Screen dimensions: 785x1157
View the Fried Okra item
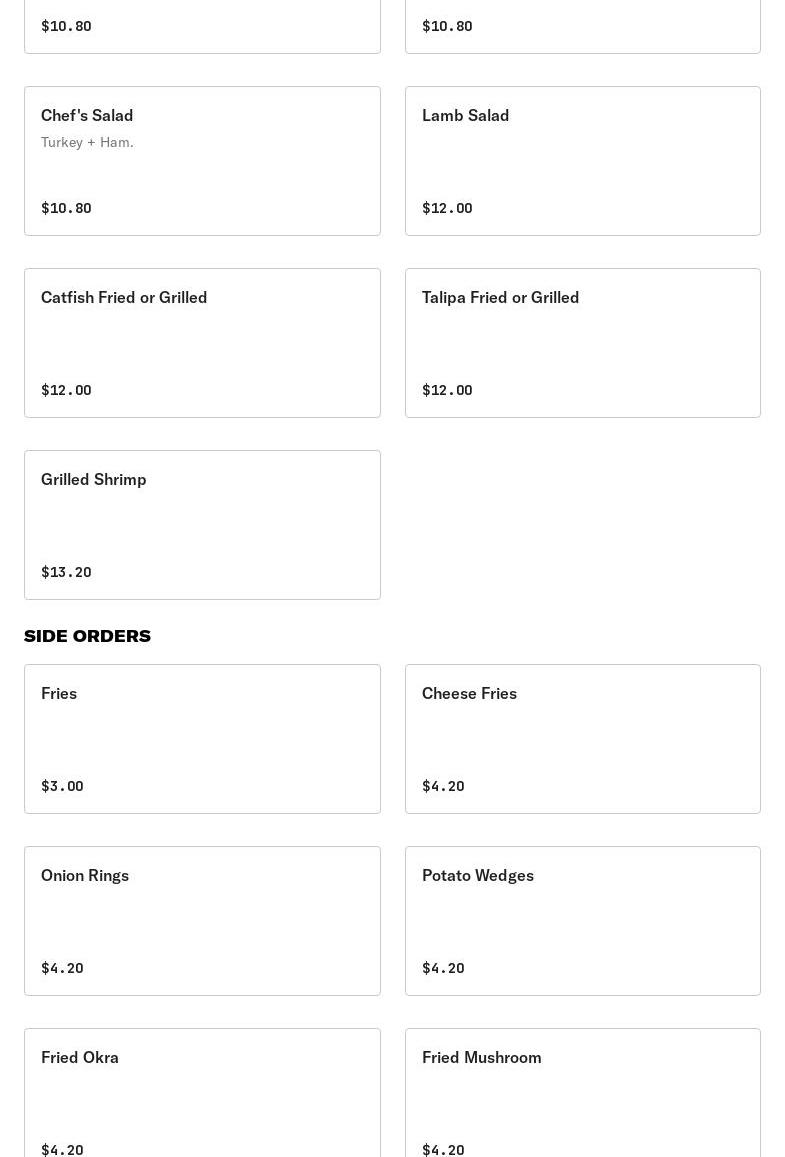point(202,1095)
